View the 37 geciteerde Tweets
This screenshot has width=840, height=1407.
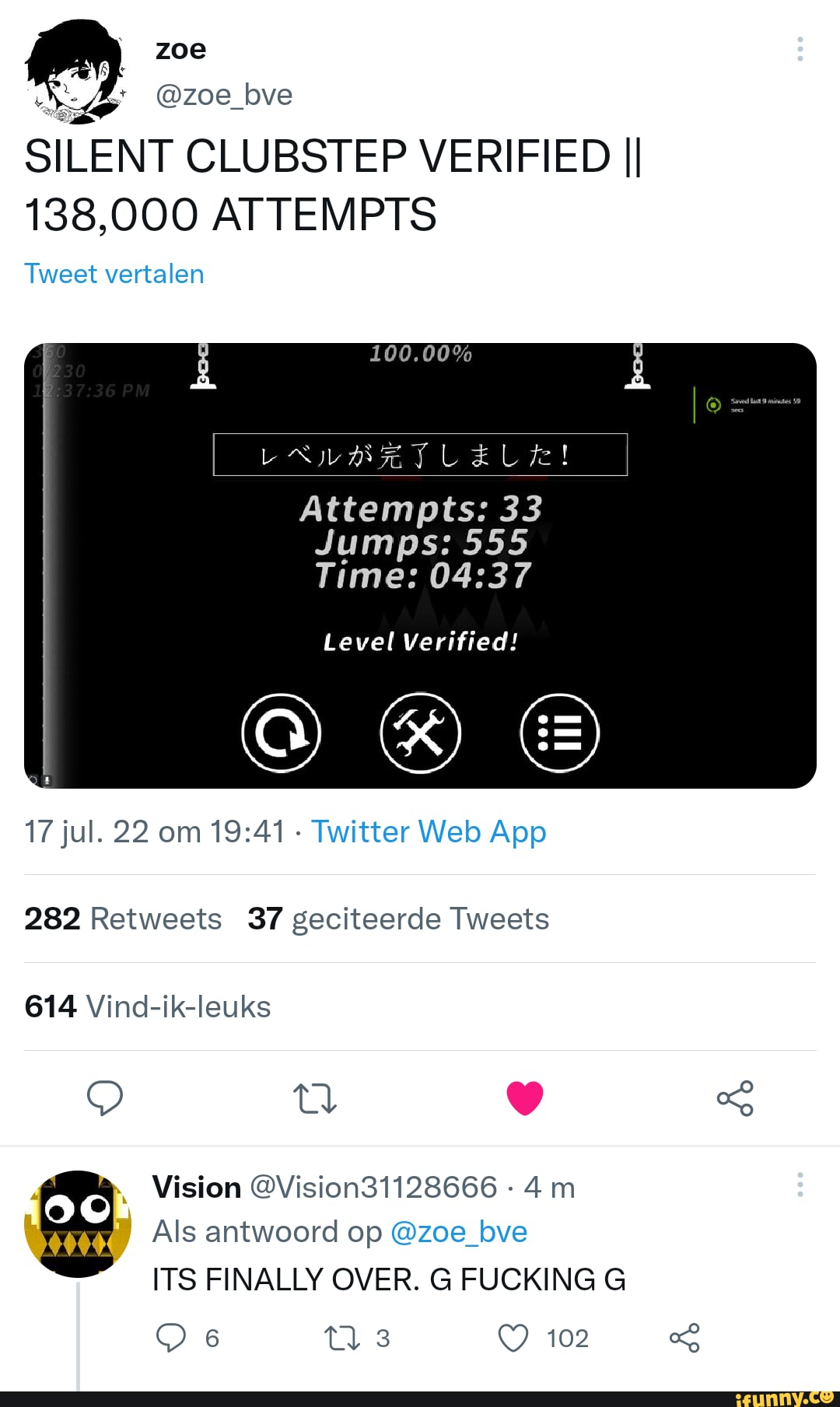point(398,919)
